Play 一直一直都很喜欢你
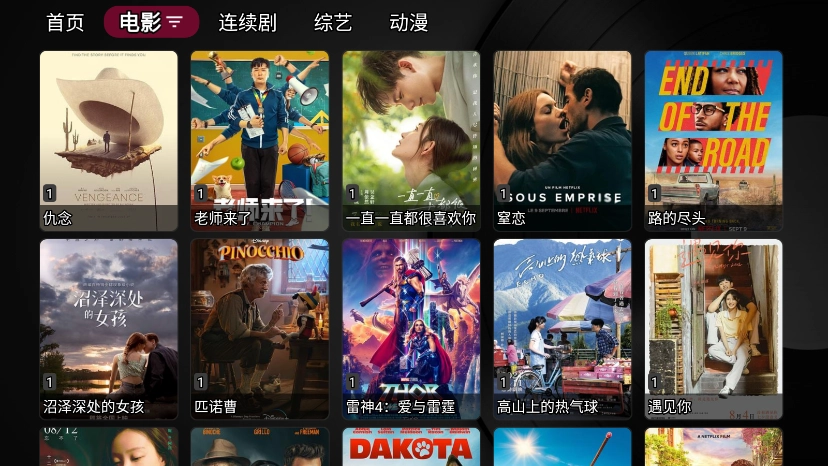 411,140
